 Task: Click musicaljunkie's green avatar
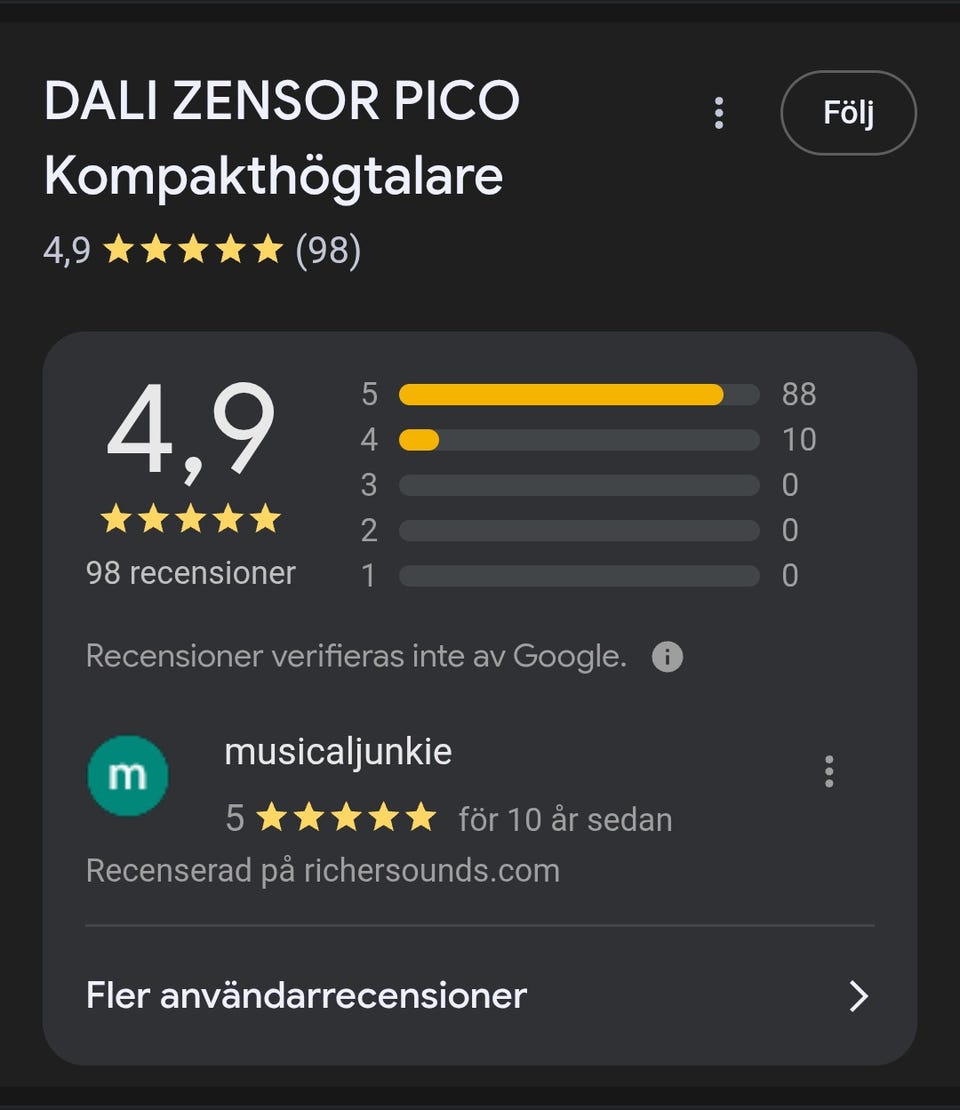point(128,776)
